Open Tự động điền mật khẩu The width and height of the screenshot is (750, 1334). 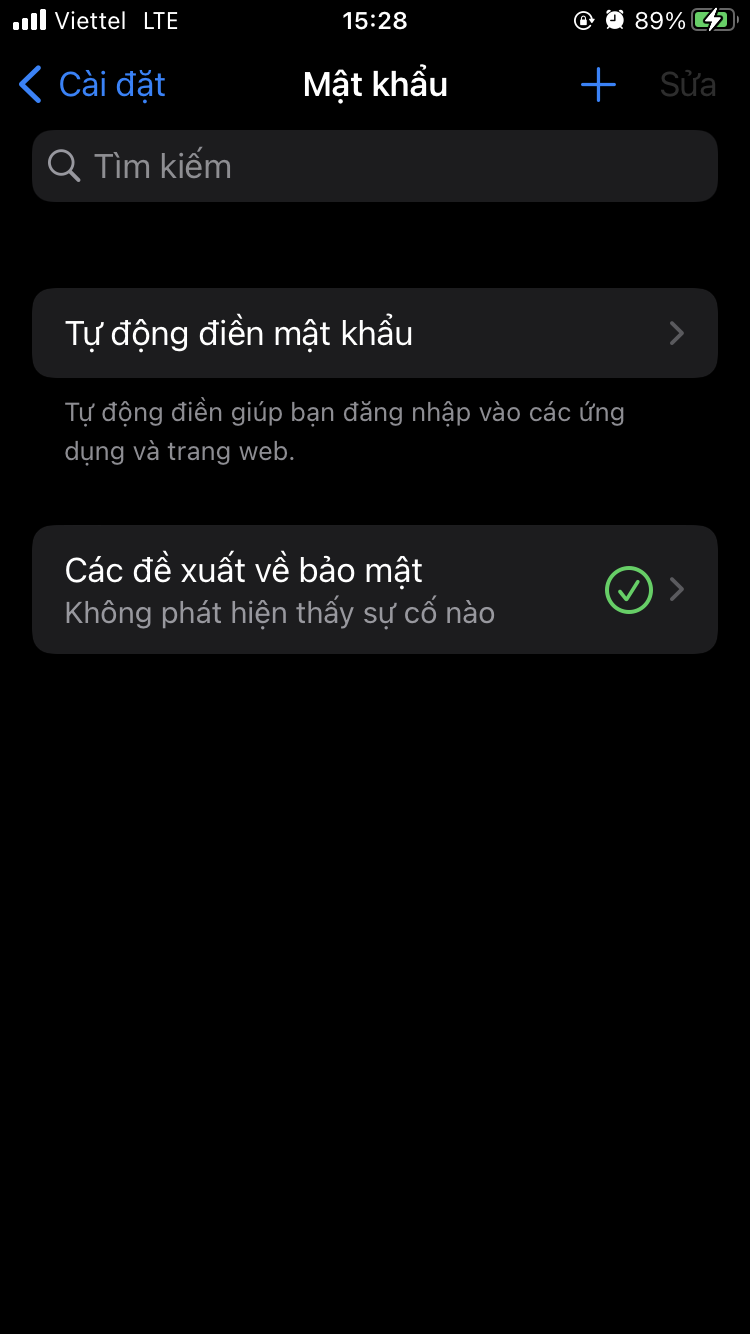point(375,333)
